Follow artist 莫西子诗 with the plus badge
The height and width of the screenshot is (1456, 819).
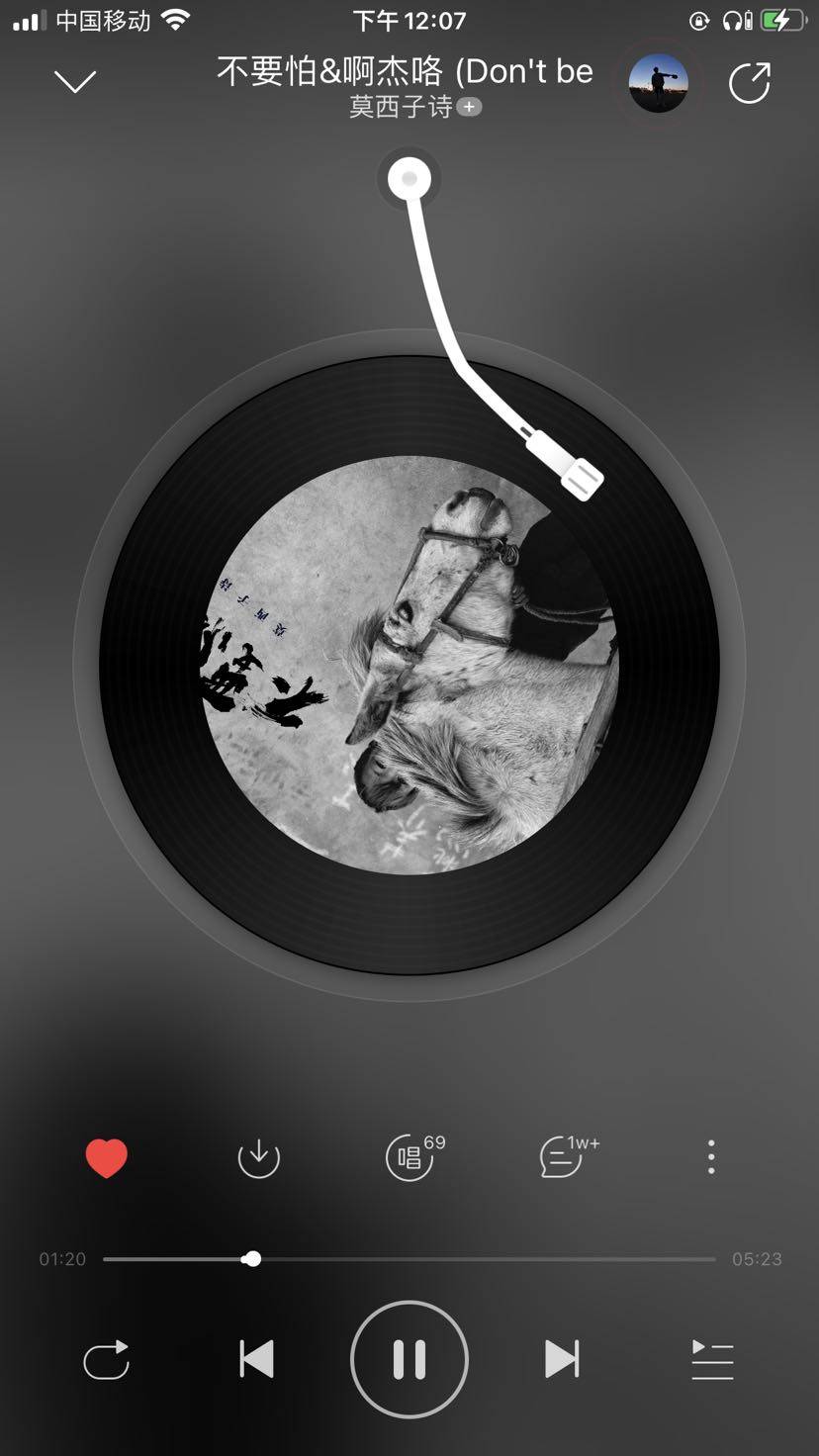click(470, 107)
